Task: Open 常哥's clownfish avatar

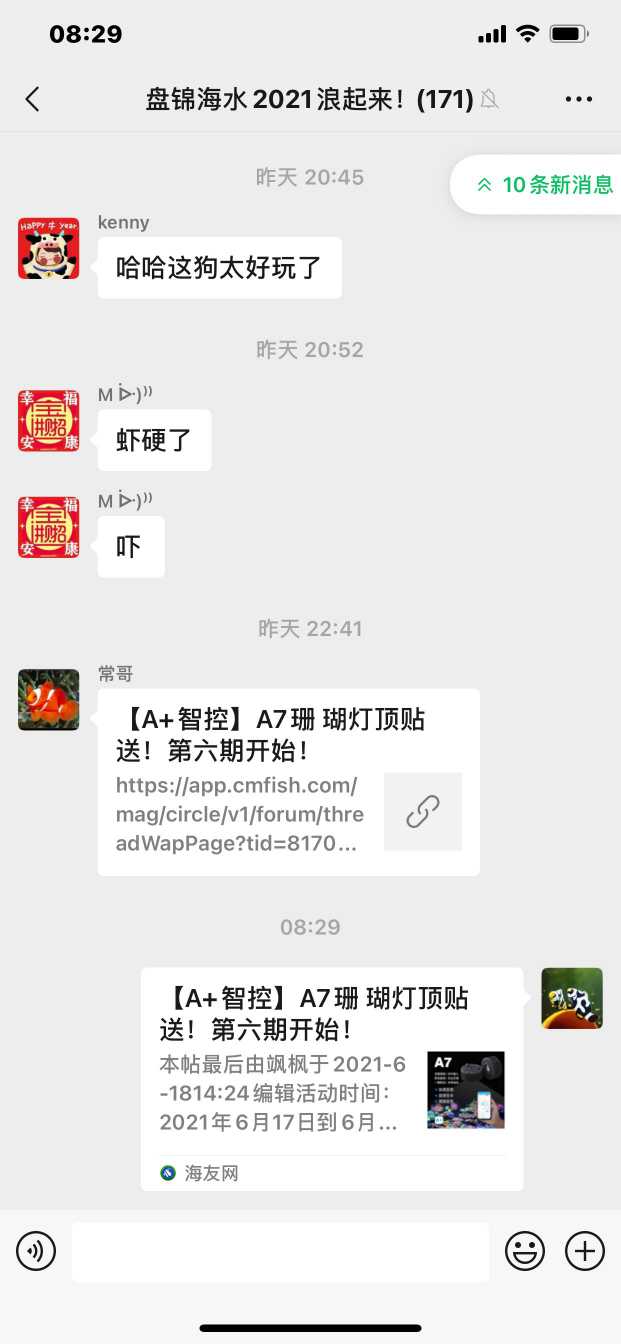Action: [x=49, y=700]
